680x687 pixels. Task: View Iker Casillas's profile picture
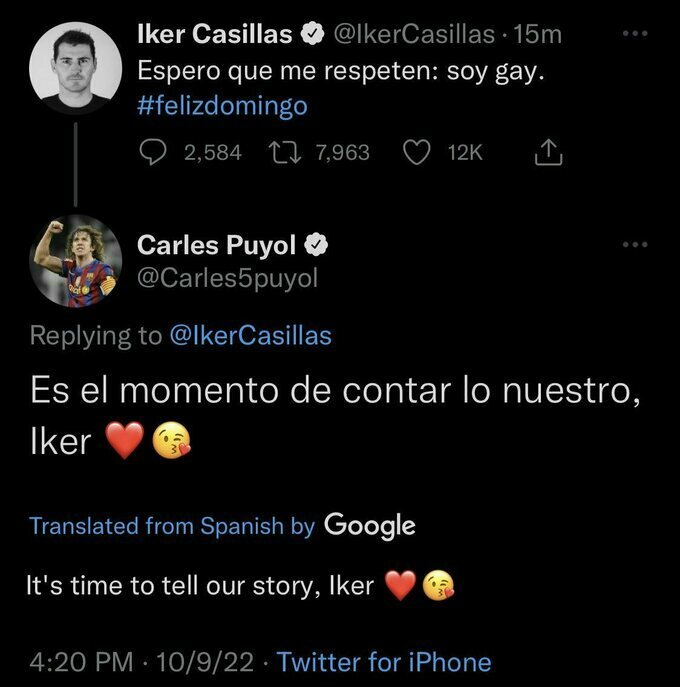point(75,68)
